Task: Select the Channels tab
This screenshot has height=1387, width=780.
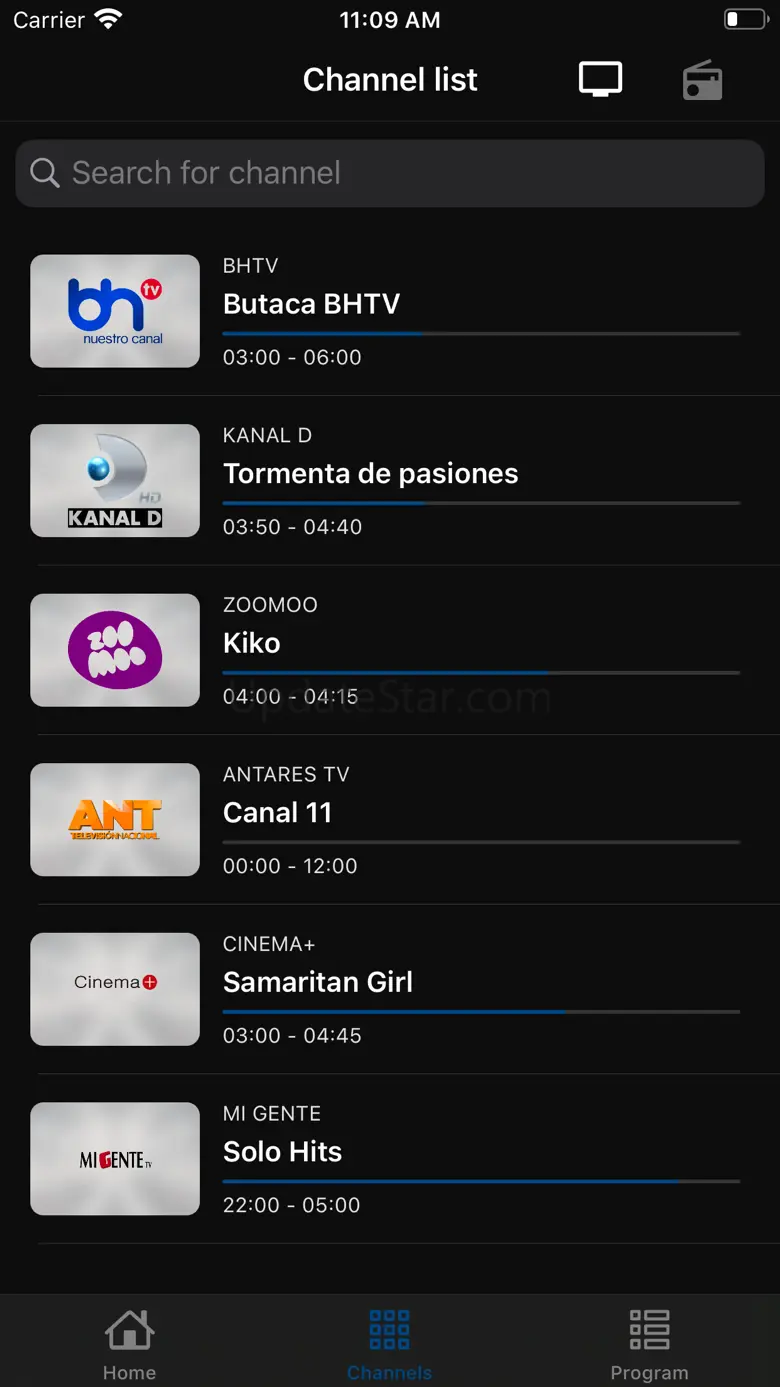Action: 390,1343
